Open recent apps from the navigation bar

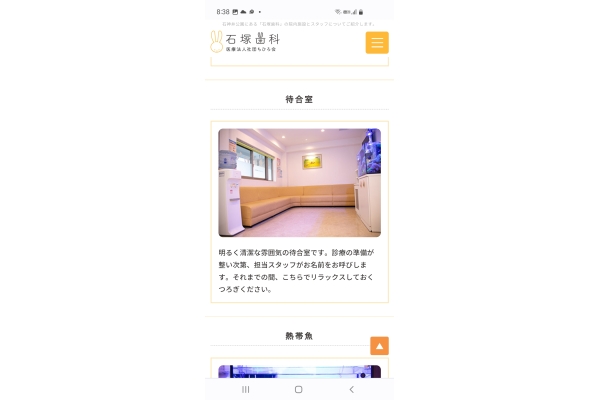(246, 389)
